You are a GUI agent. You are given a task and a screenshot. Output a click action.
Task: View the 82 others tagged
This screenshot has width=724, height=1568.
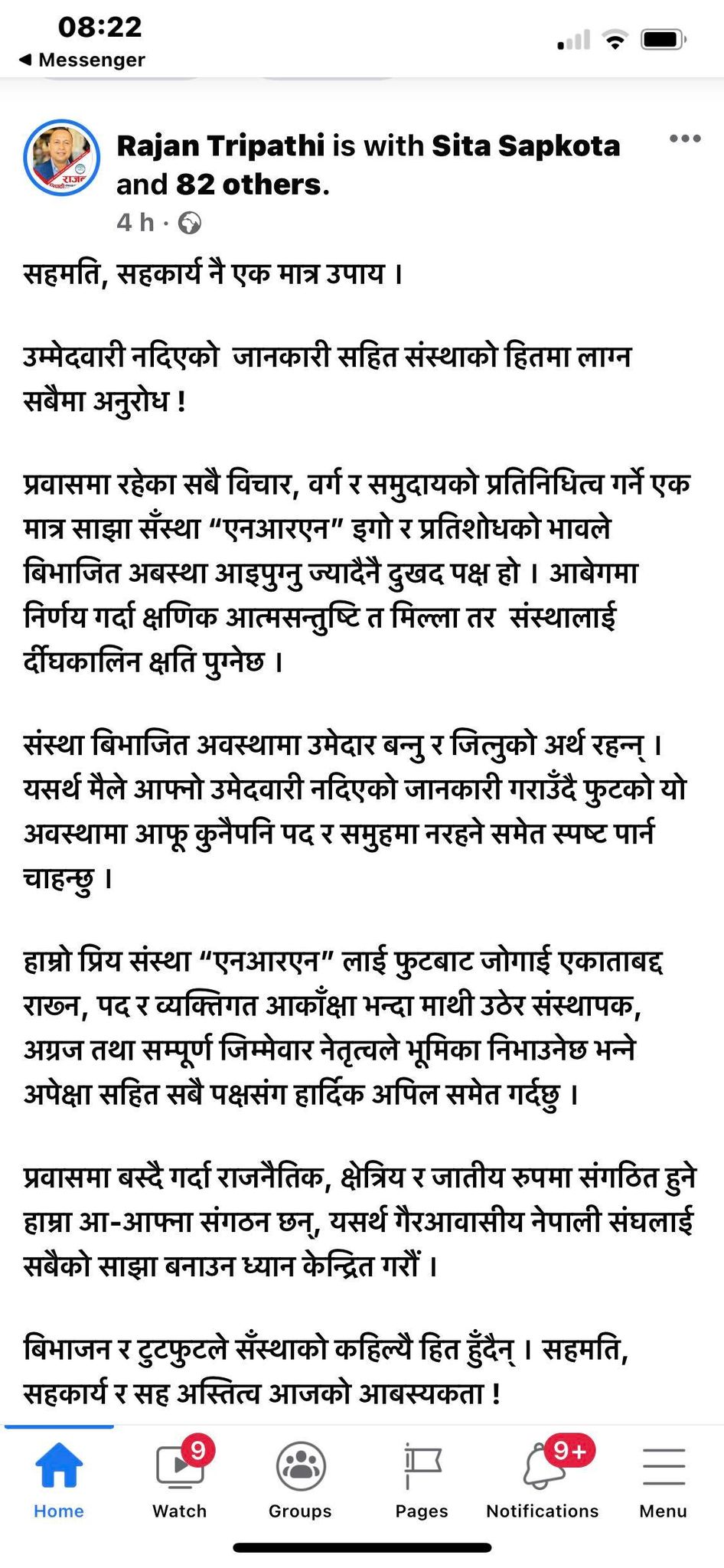tap(252, 185)
